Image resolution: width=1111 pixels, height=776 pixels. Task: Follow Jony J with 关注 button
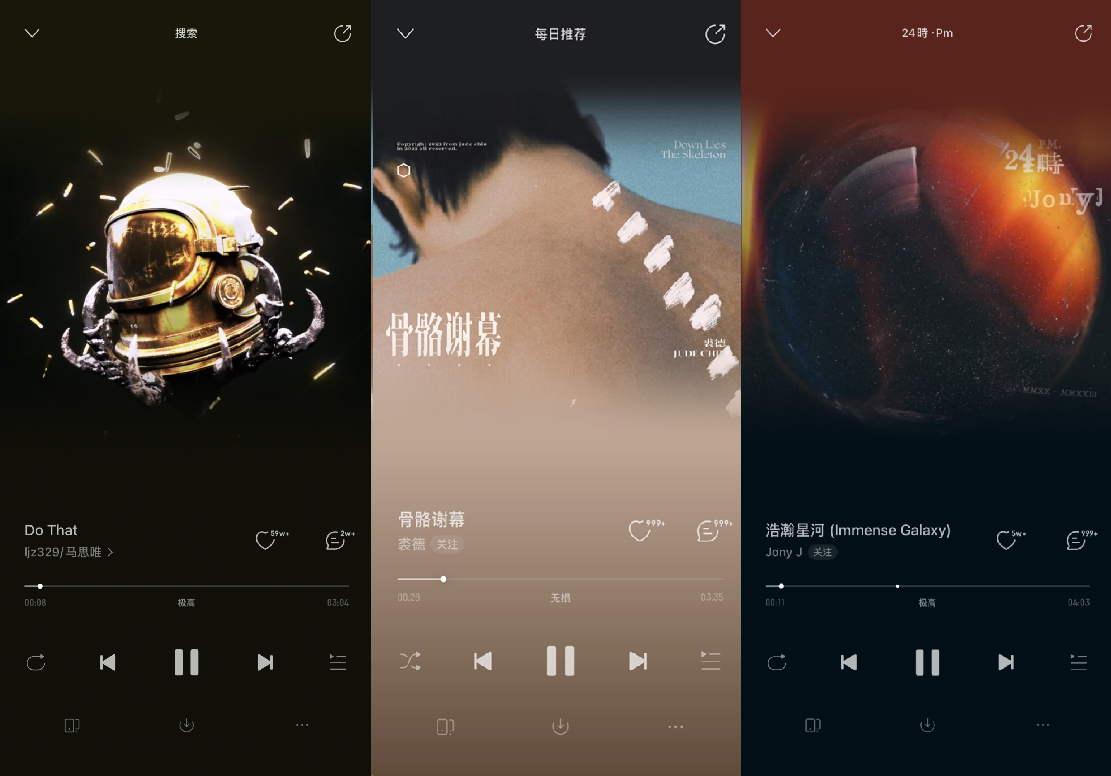point(822,552)
